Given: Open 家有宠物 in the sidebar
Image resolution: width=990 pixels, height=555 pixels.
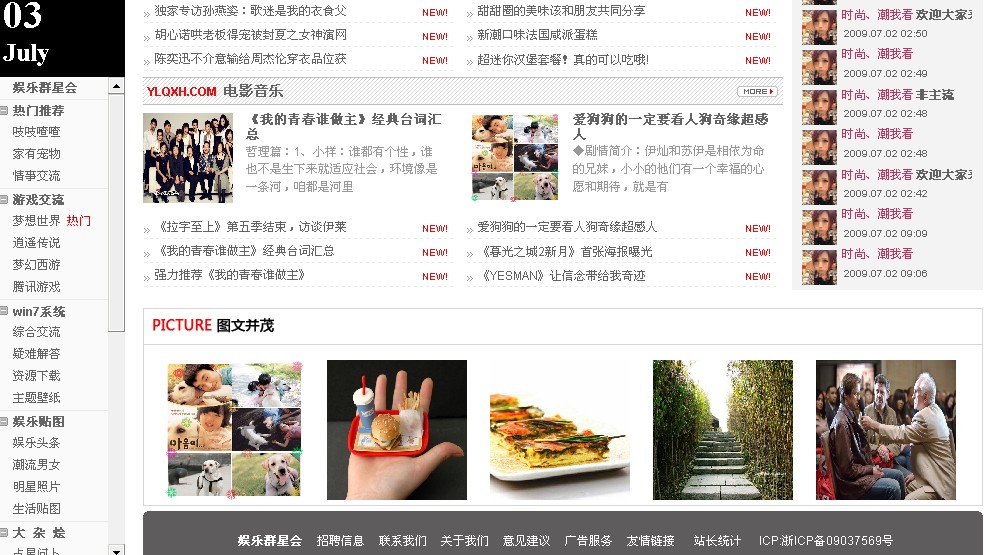Looking at the screenshot, I should click(36, 154).
